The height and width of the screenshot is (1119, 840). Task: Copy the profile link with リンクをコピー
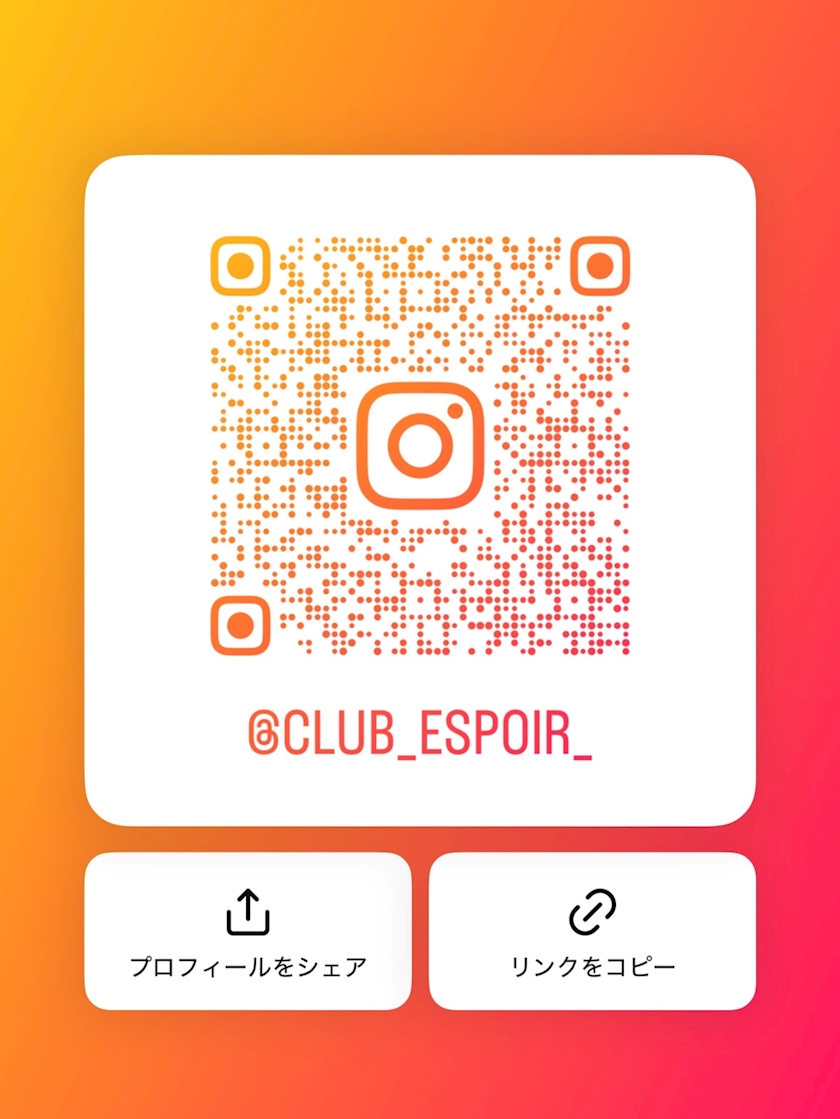coord(592,931)
